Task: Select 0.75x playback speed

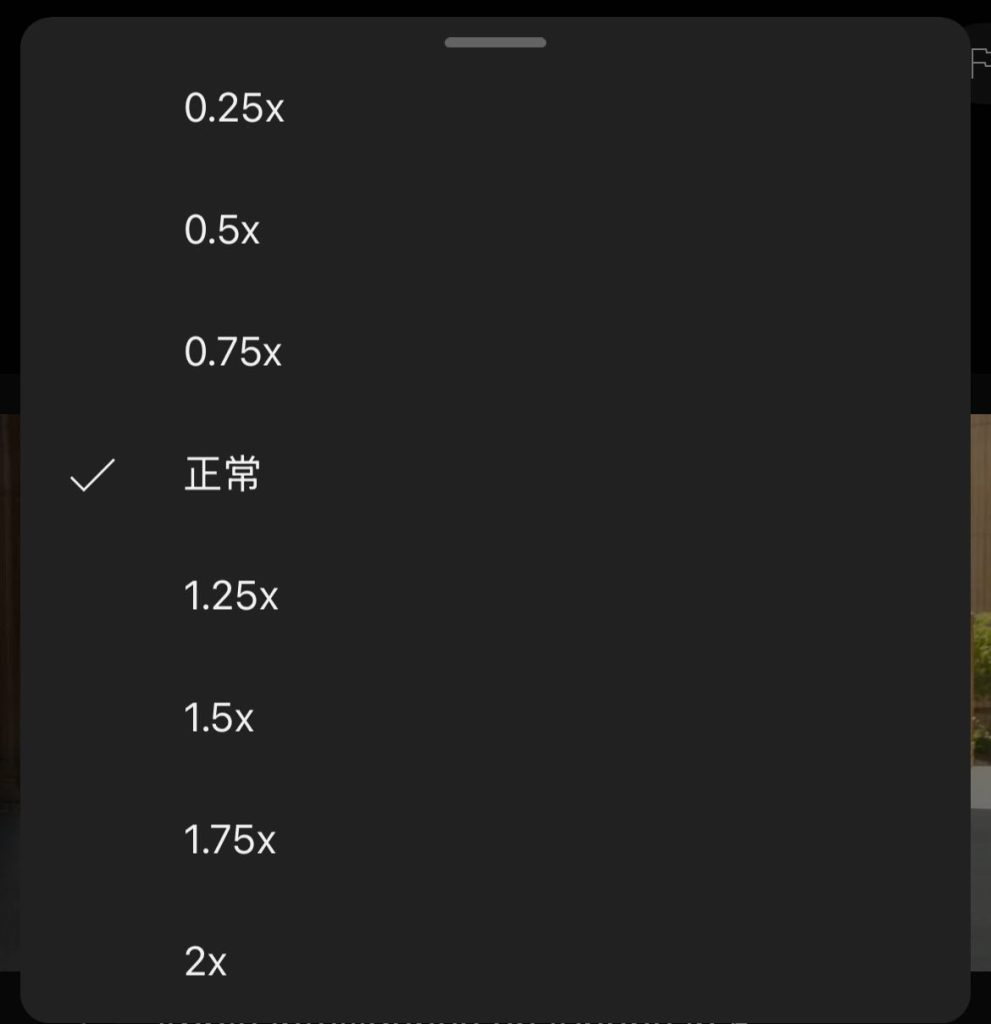Action: 233,353
